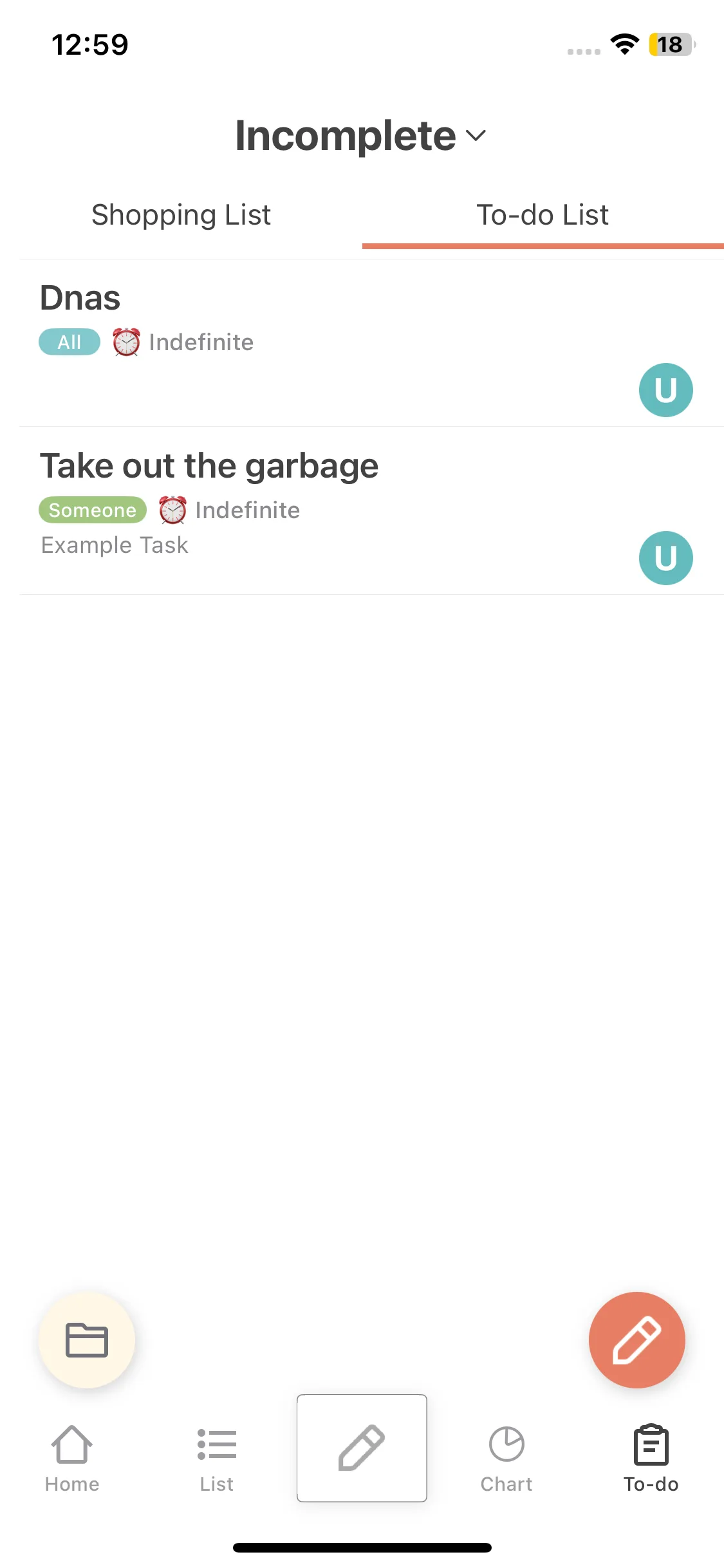Select the To-do List tab
The width and height of the screenshot is (724, 1568).
click(x=542, y=215)
